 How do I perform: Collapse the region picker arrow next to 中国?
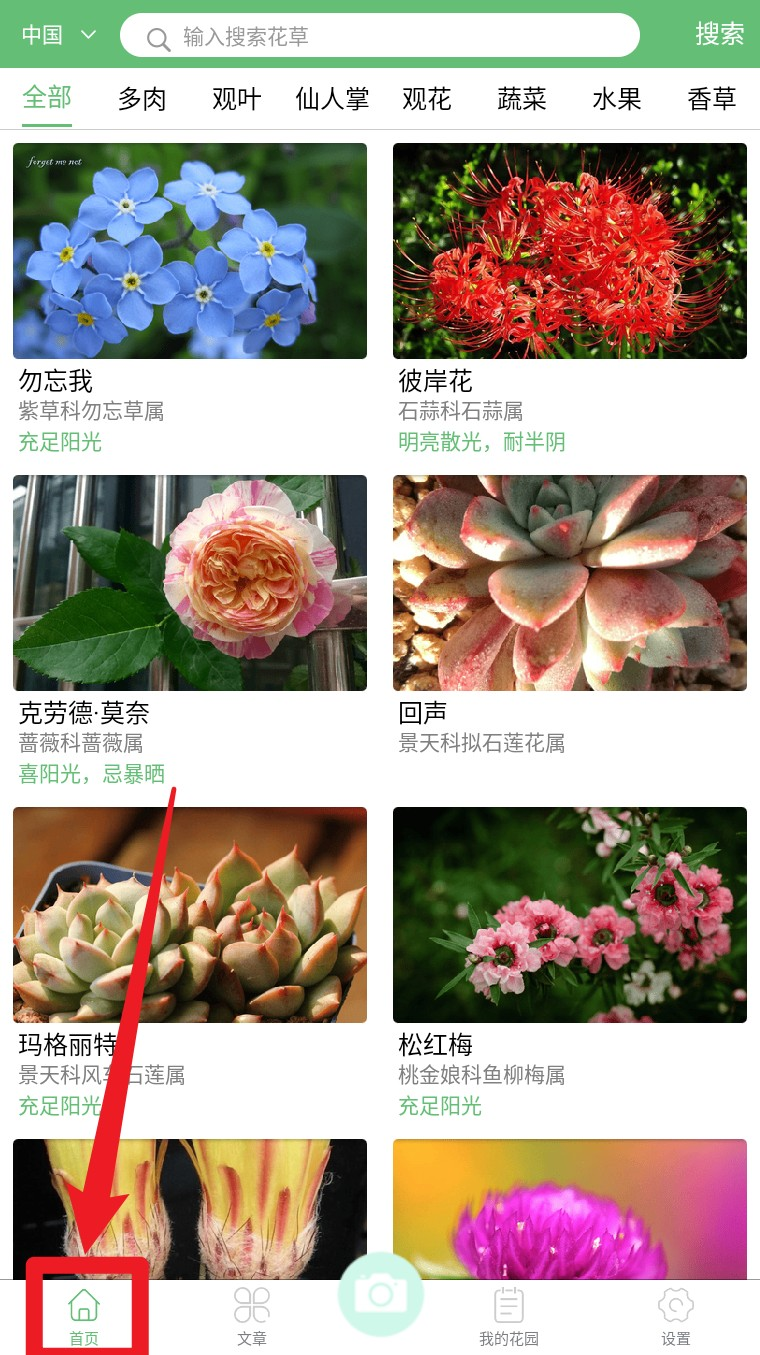point(88,34)
